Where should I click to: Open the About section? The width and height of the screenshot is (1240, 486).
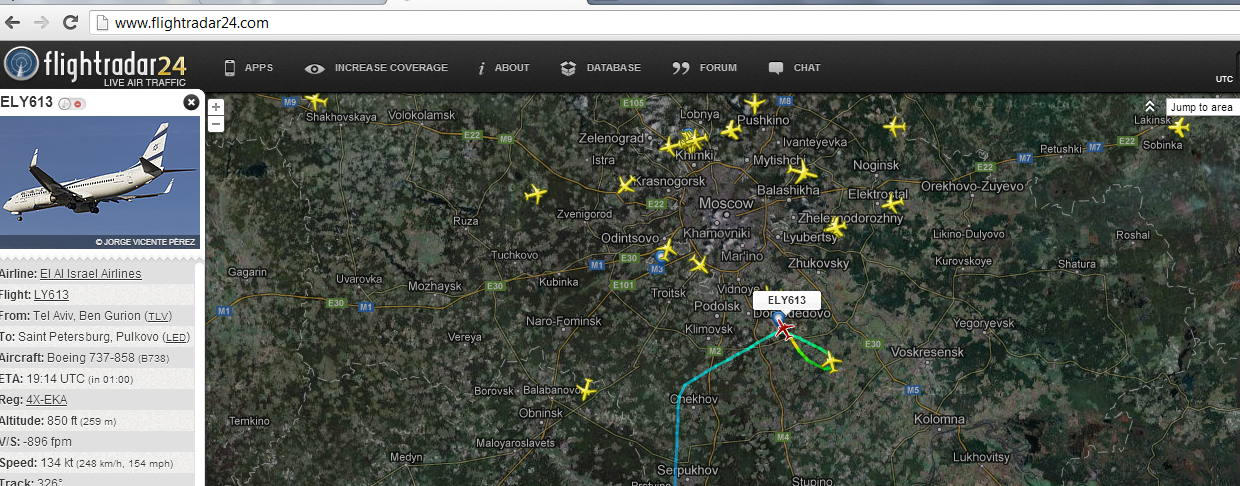point(503,68)
